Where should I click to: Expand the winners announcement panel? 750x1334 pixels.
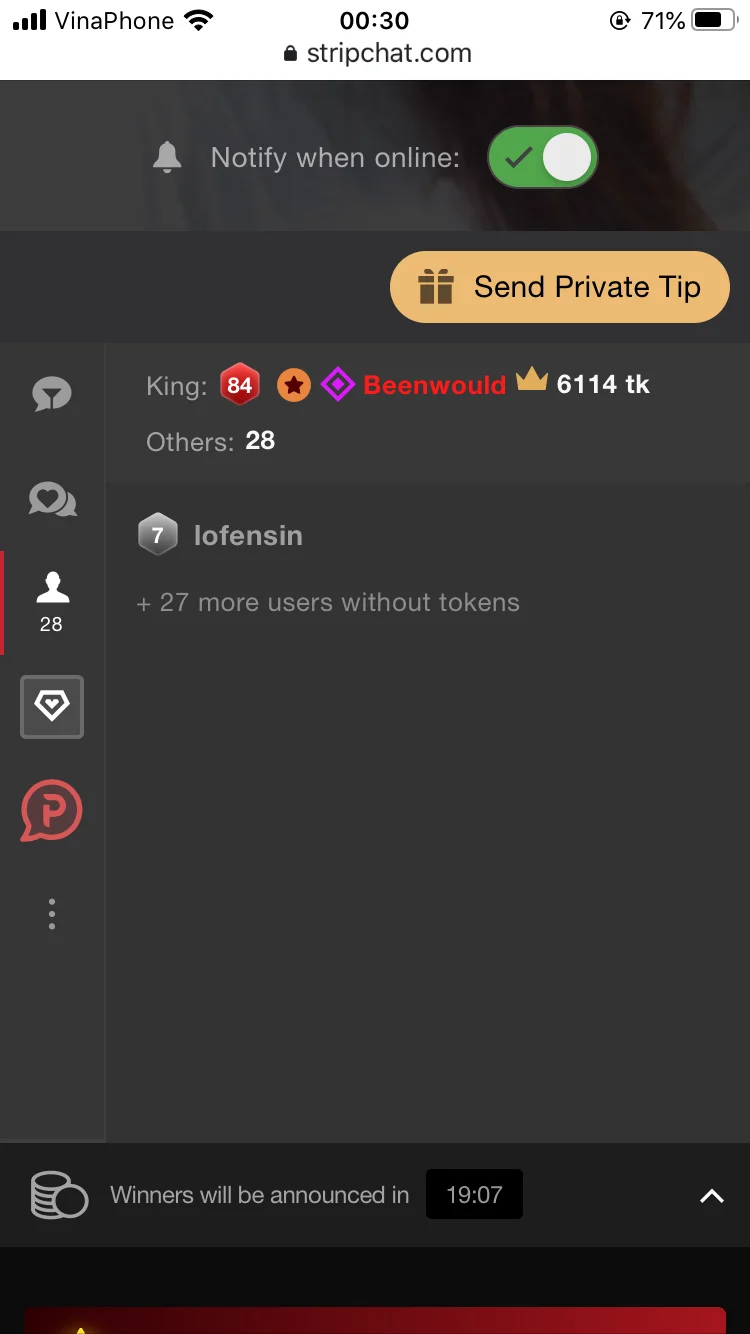[711, 1195]
